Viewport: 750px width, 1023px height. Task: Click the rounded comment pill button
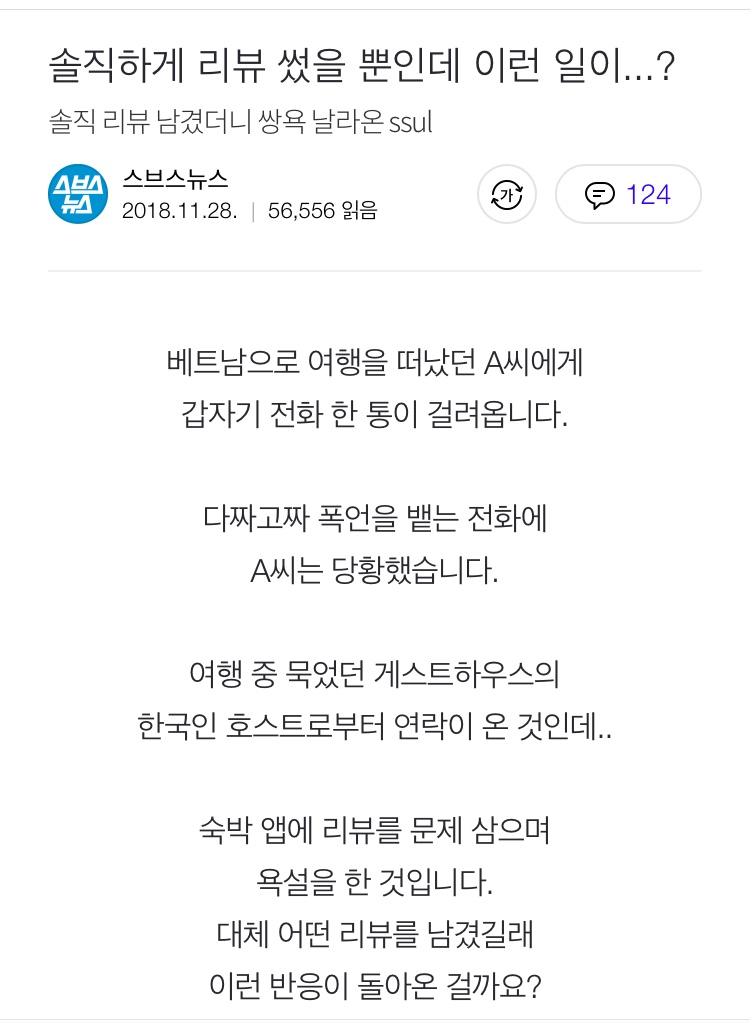(x=628, y=195)
